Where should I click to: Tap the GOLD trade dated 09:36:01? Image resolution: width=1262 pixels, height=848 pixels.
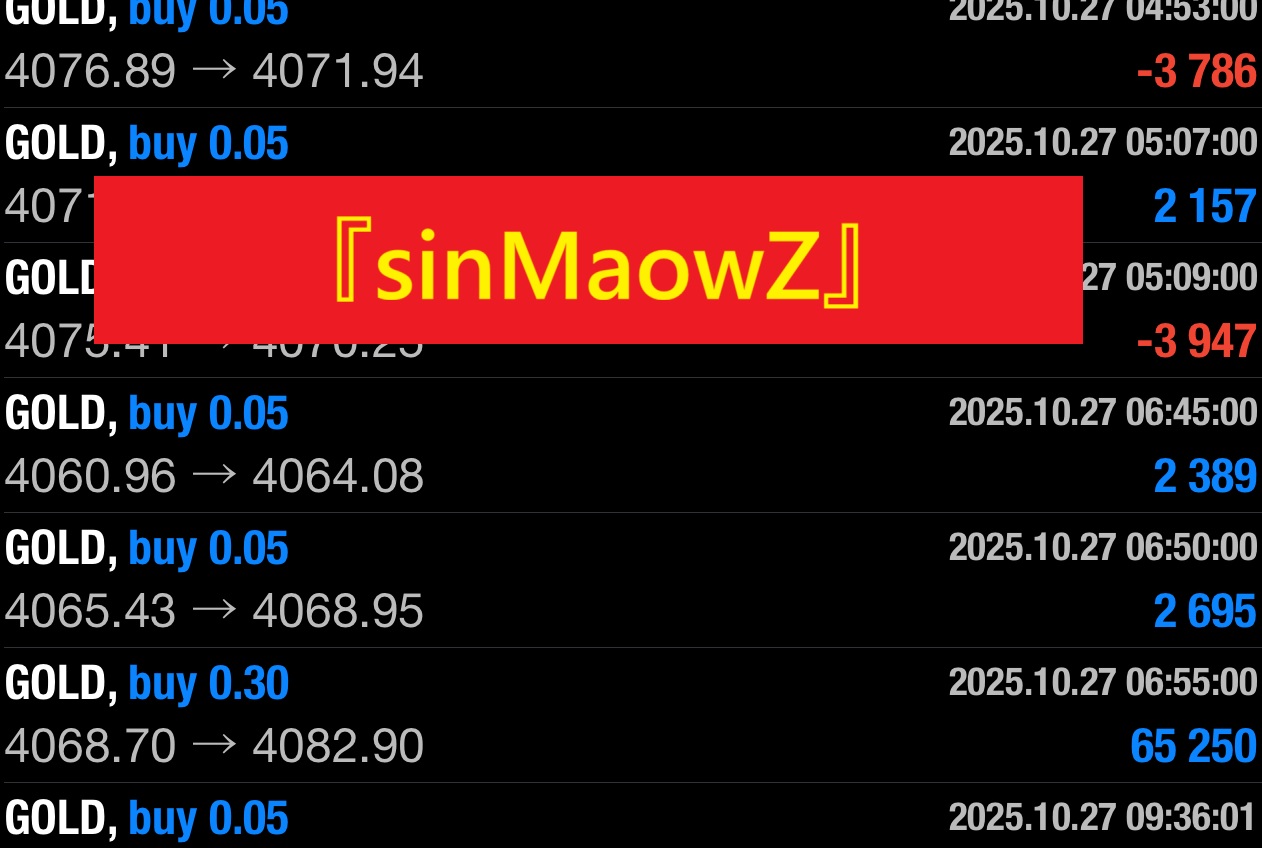pos(630,818)
